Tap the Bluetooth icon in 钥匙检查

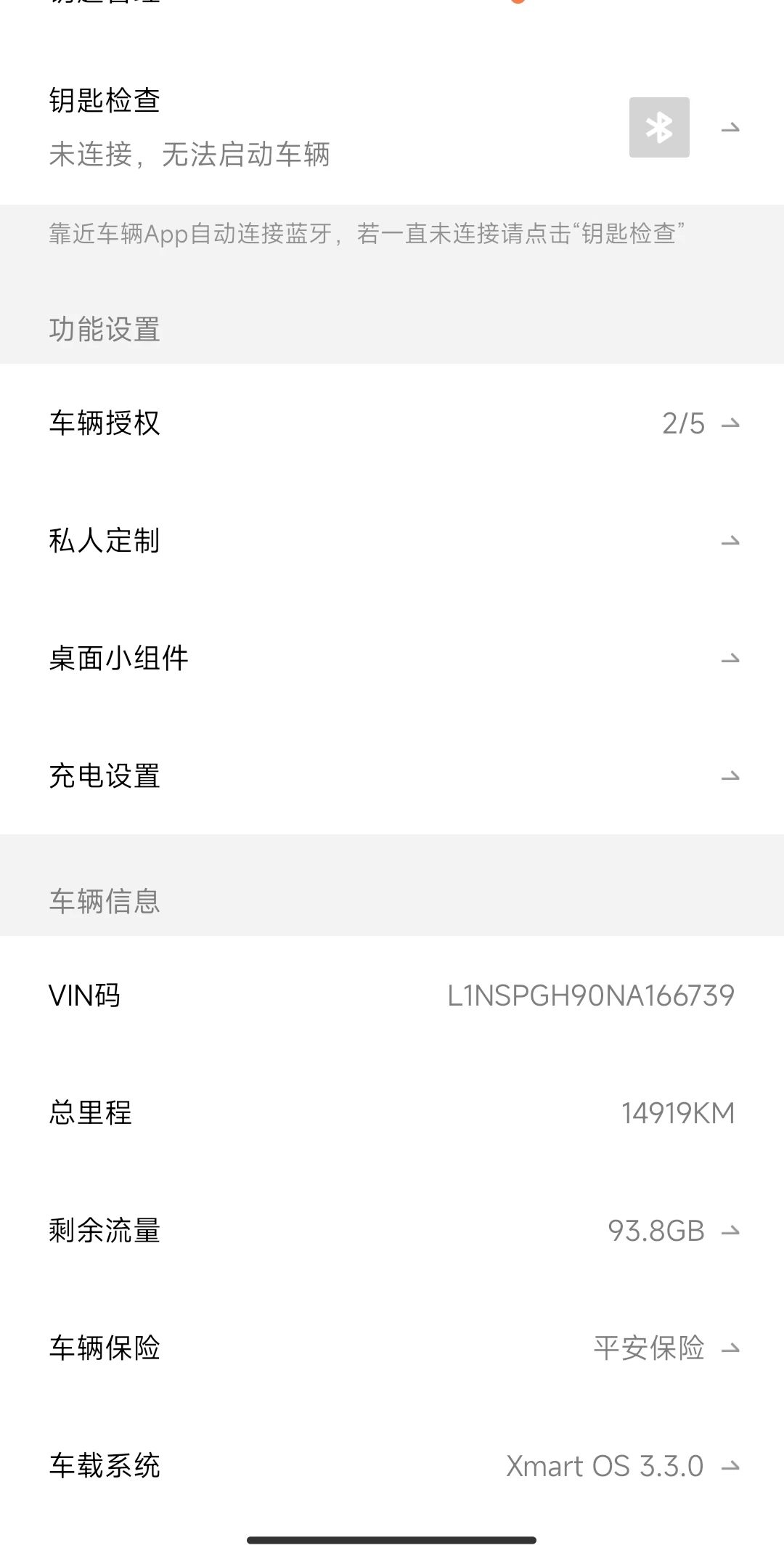coord(659,128)
